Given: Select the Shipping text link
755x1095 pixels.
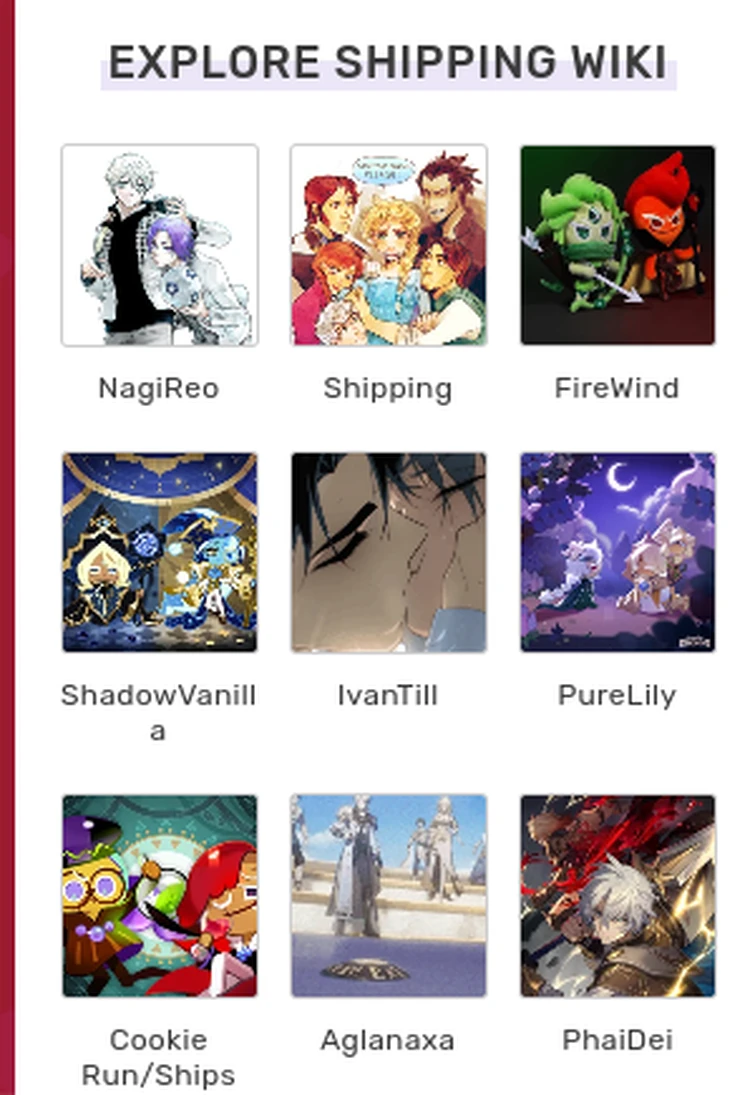Looking at the screenshot, I should (x=388, y=388).
